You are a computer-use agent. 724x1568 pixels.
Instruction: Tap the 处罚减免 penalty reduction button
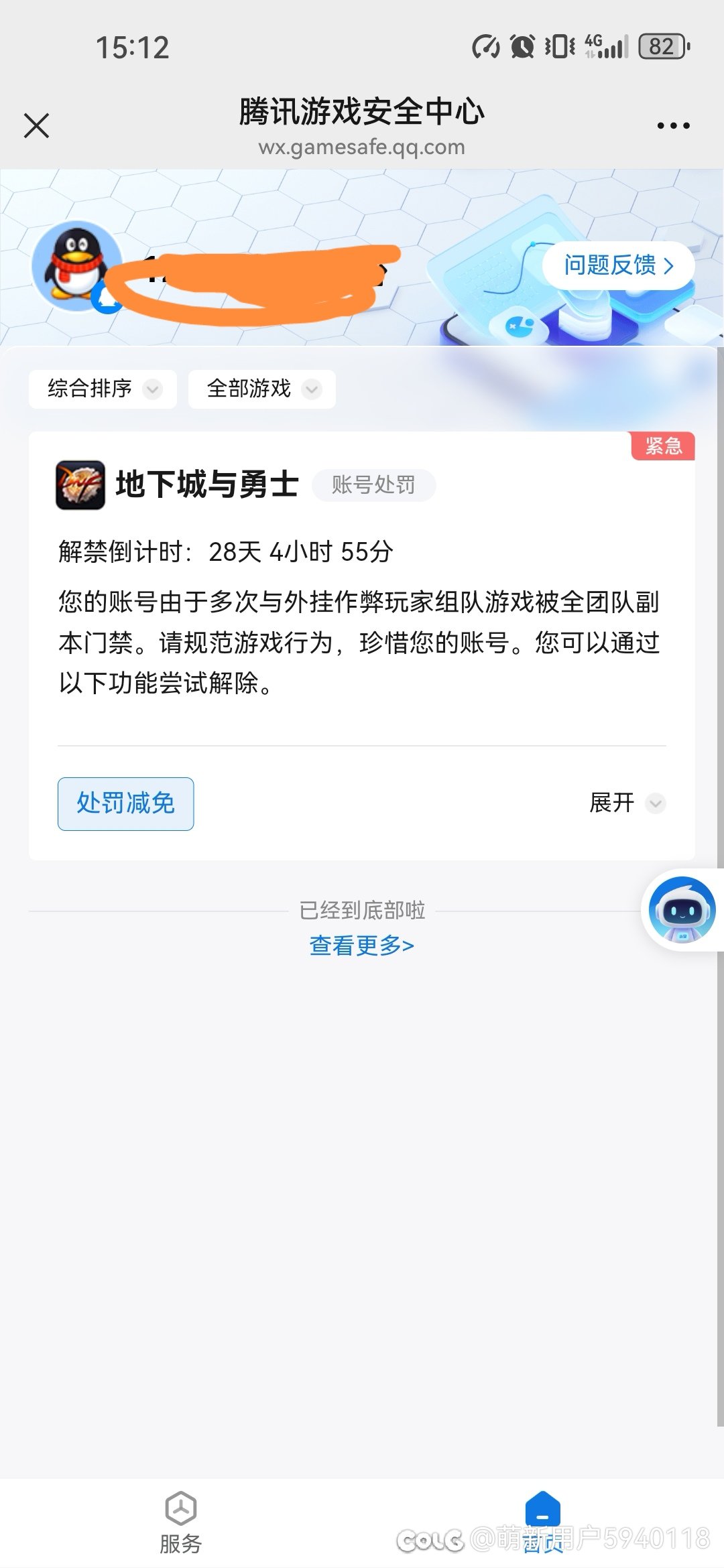point(125,803)
